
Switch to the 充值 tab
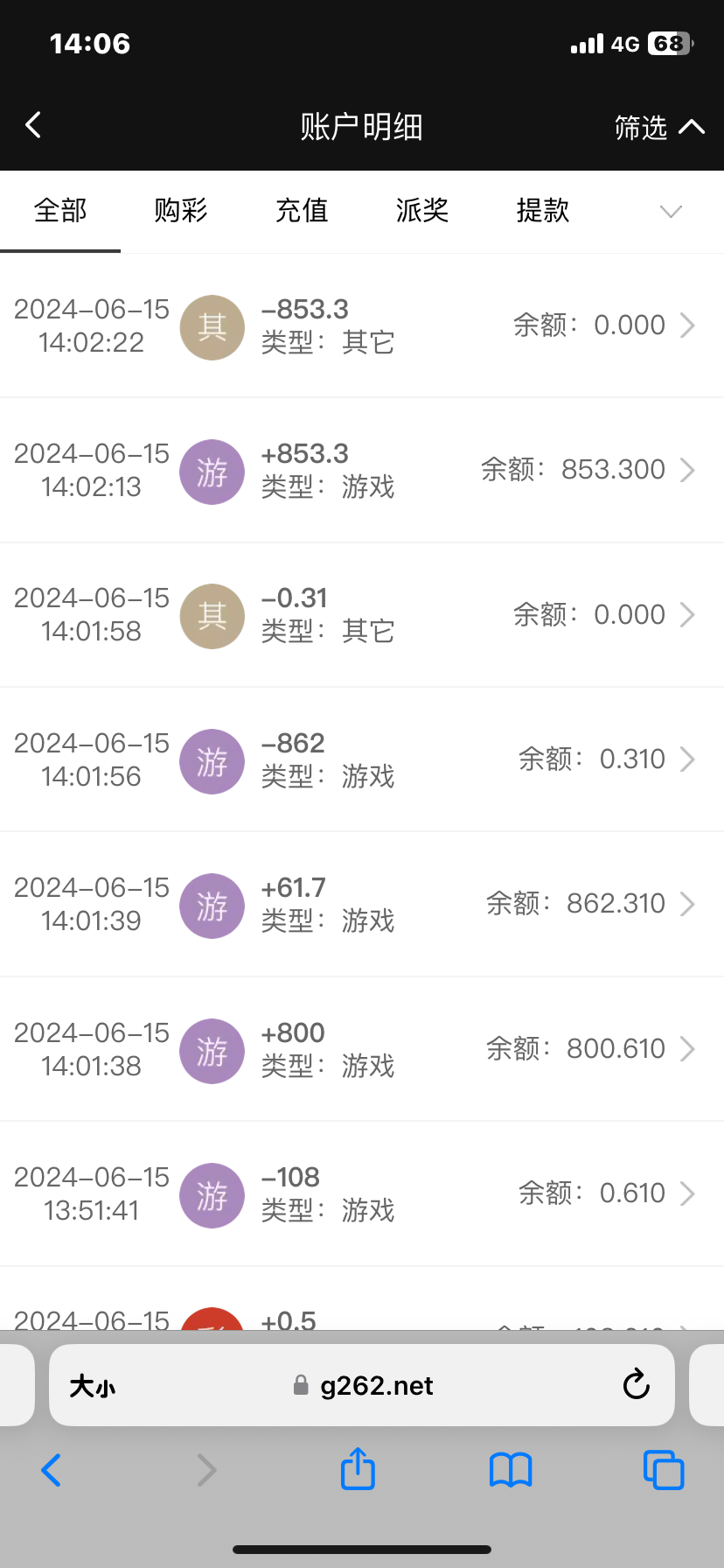[302, 211]
